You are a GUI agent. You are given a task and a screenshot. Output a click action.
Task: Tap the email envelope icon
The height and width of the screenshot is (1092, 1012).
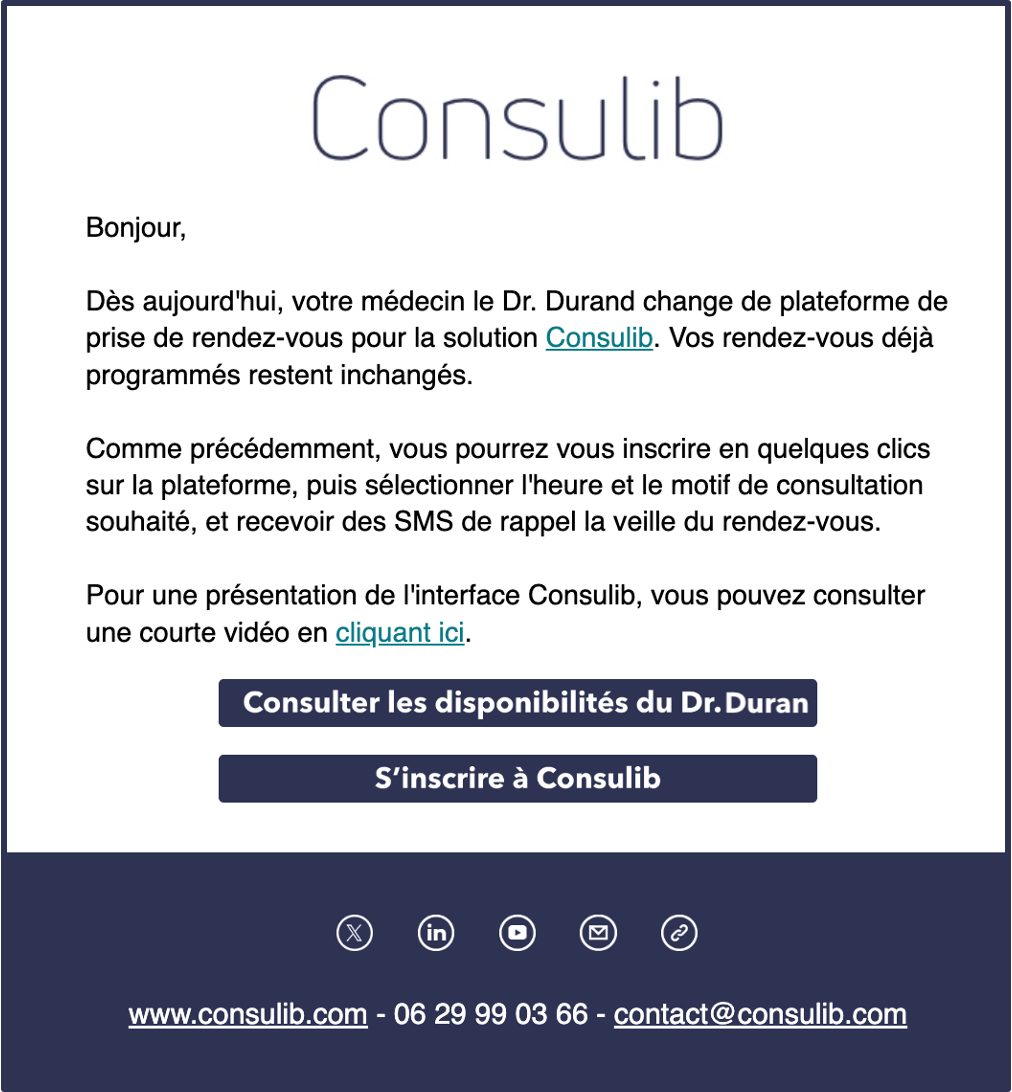[598, 933]
